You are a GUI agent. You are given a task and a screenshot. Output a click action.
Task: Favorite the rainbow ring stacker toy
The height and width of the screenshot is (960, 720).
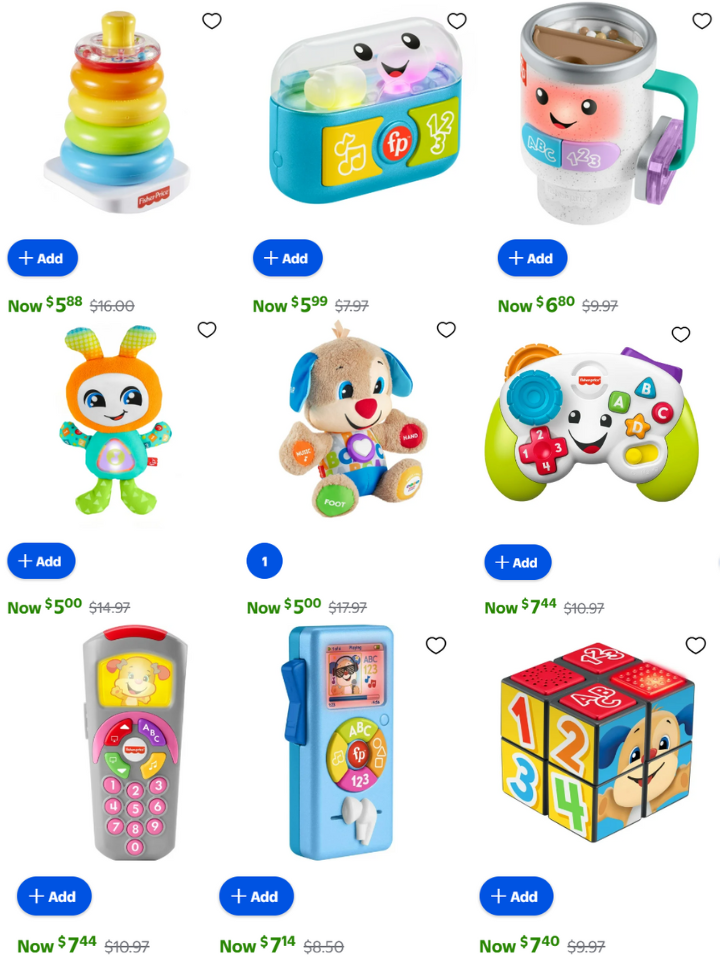(212, 21)
